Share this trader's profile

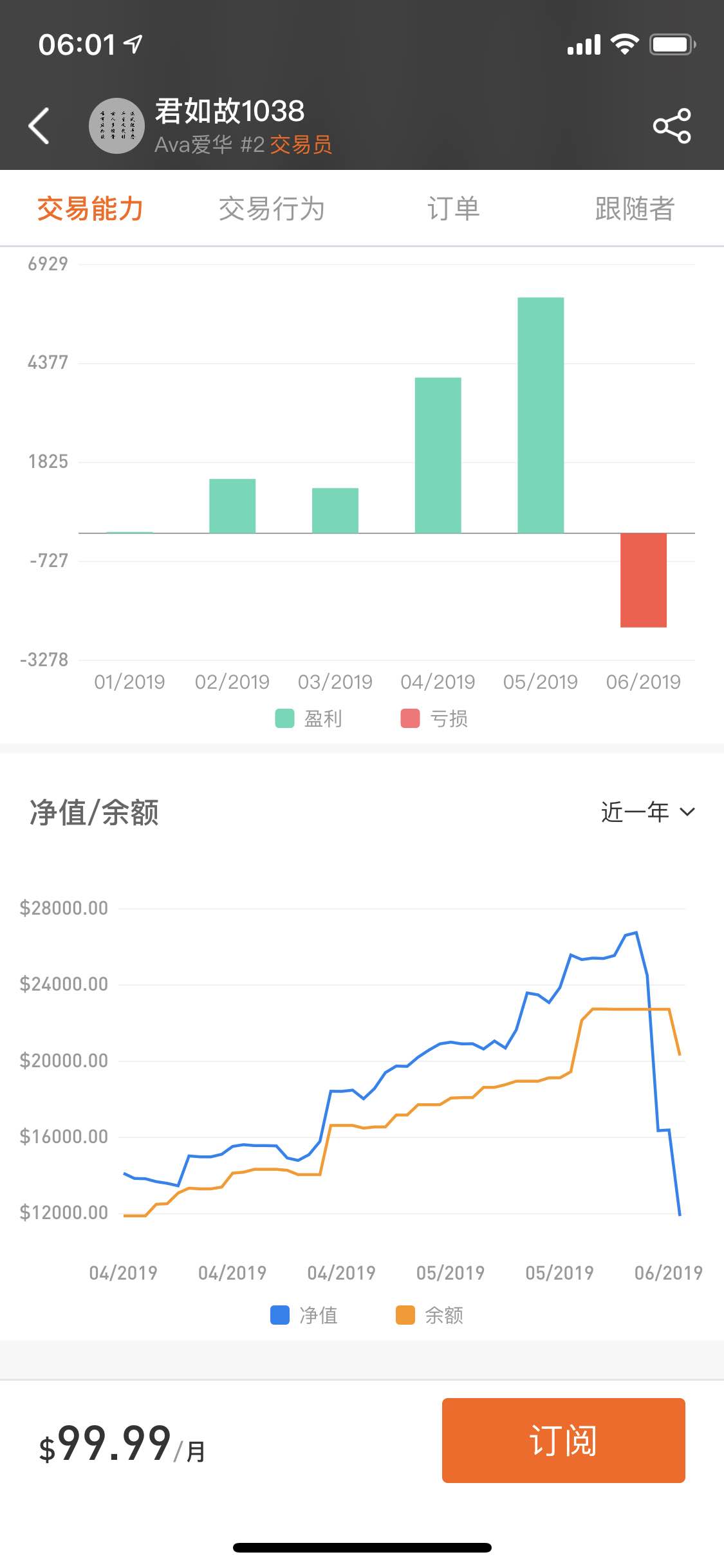672,126
